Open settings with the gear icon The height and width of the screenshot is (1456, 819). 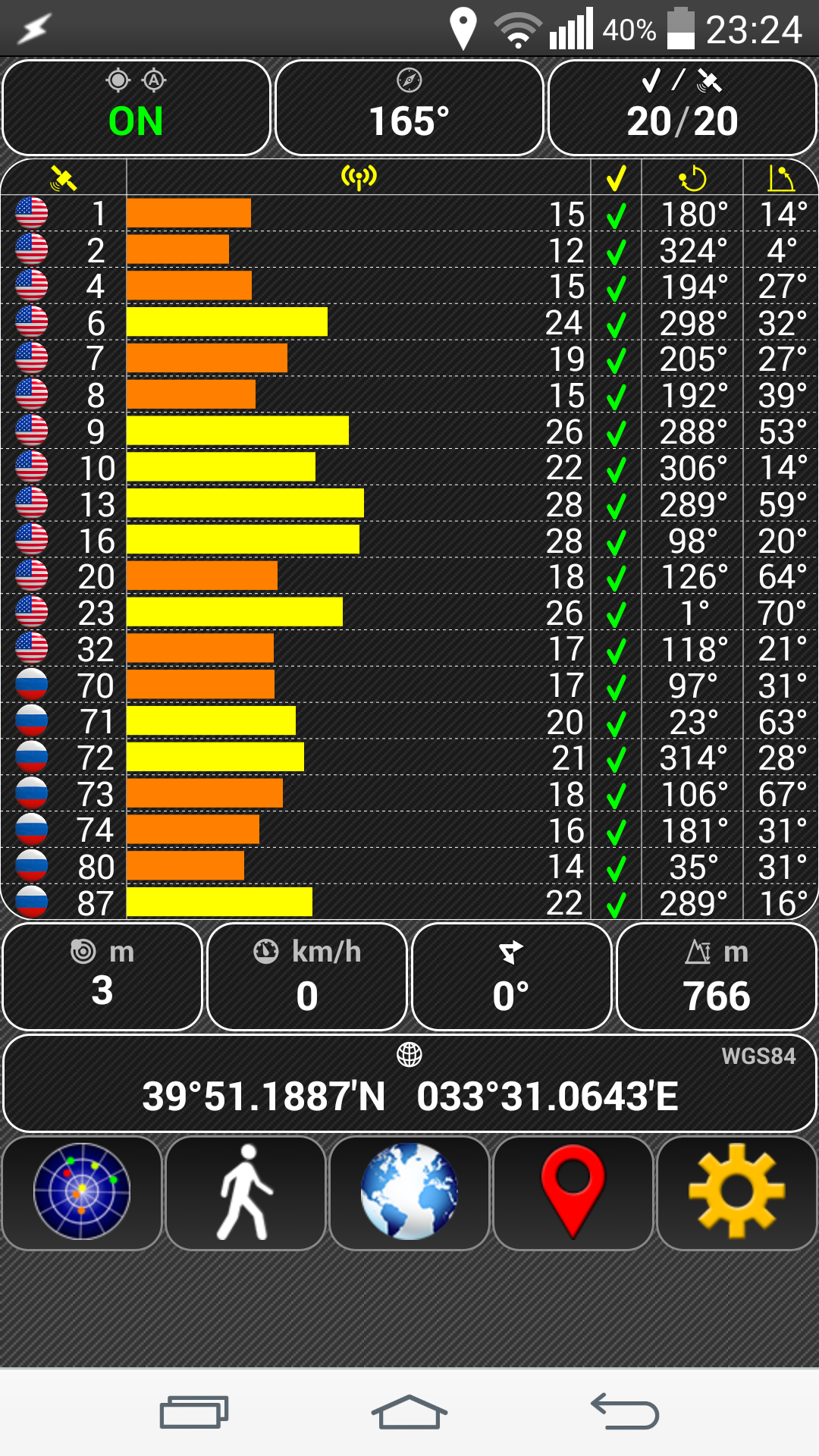pos(737,1192)
